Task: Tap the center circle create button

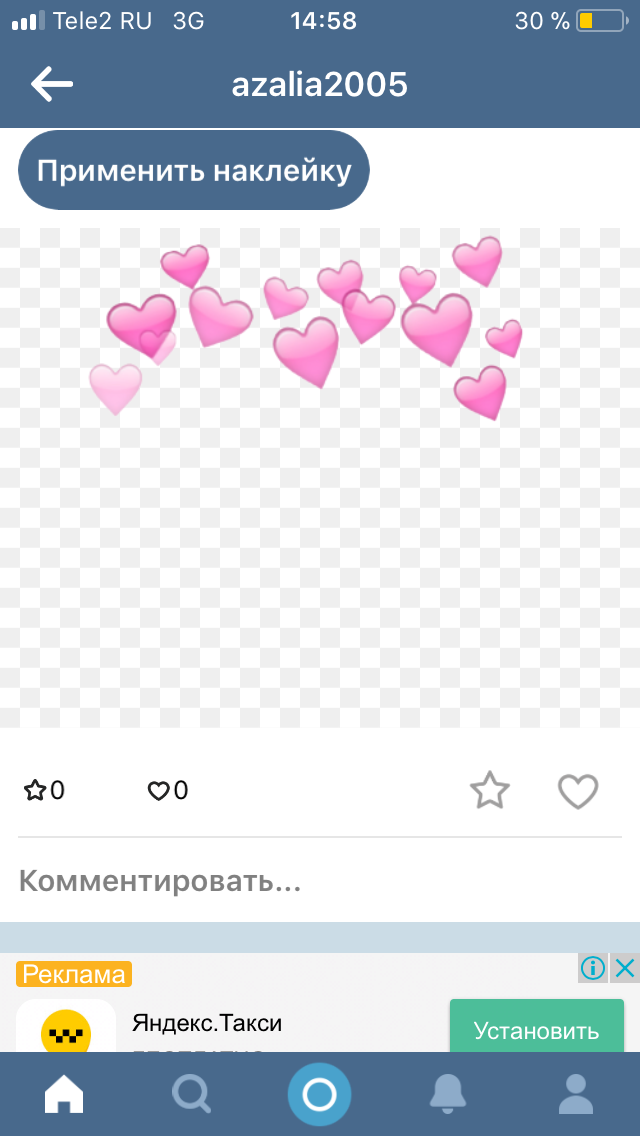Action: pos(320,1094)
